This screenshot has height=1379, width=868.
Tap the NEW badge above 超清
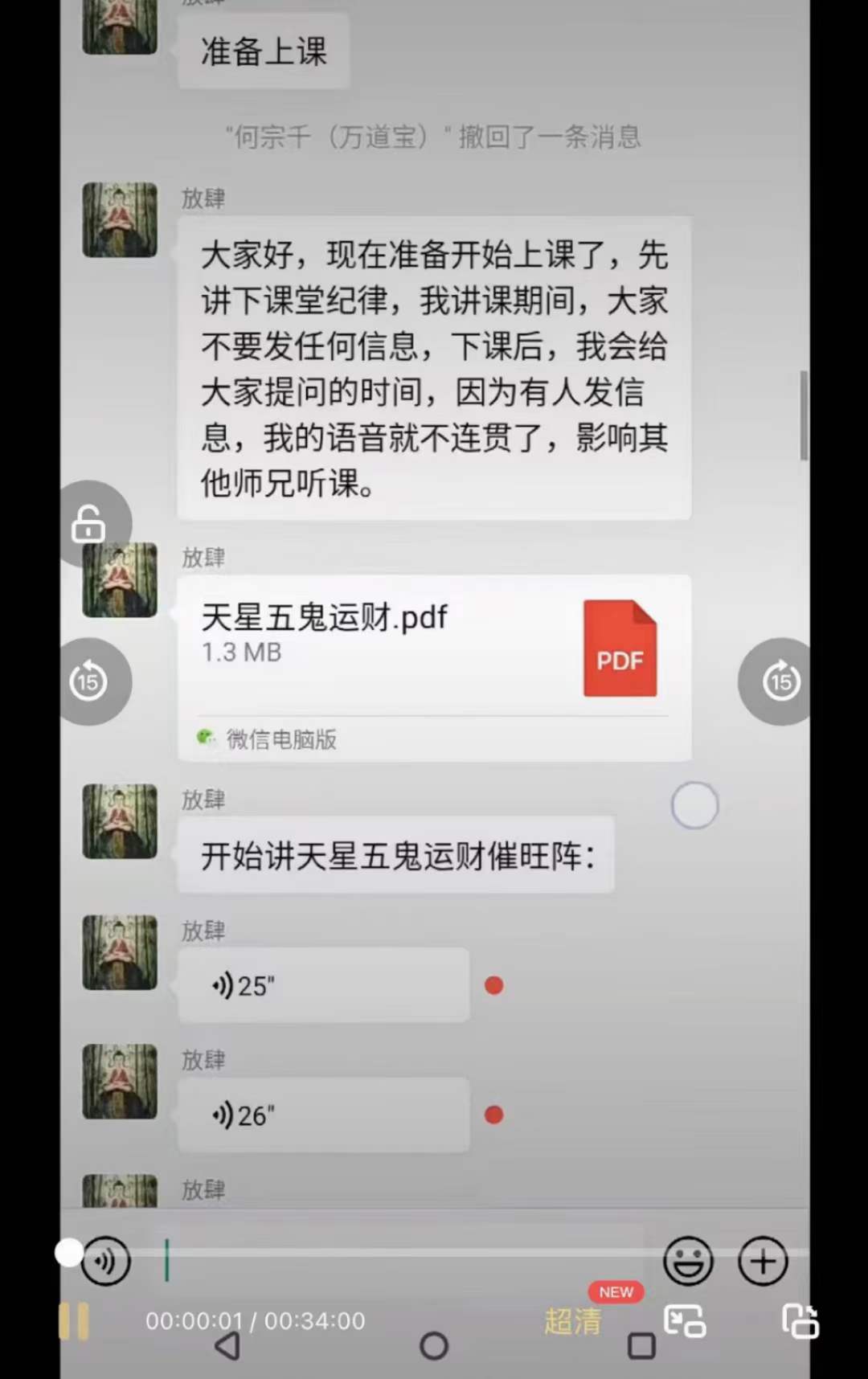[616, 1292]
